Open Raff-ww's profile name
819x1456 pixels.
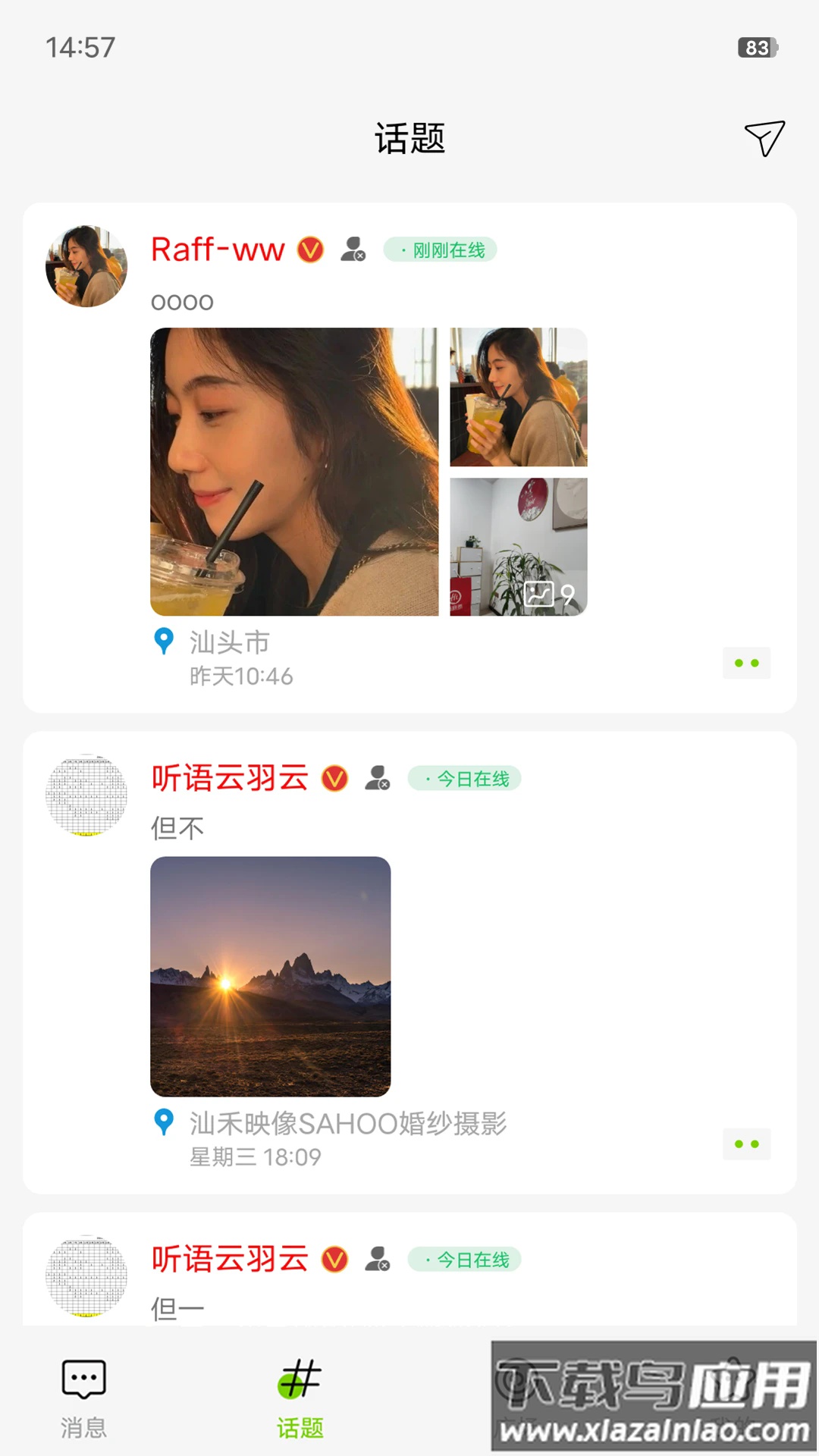point(216,249)
